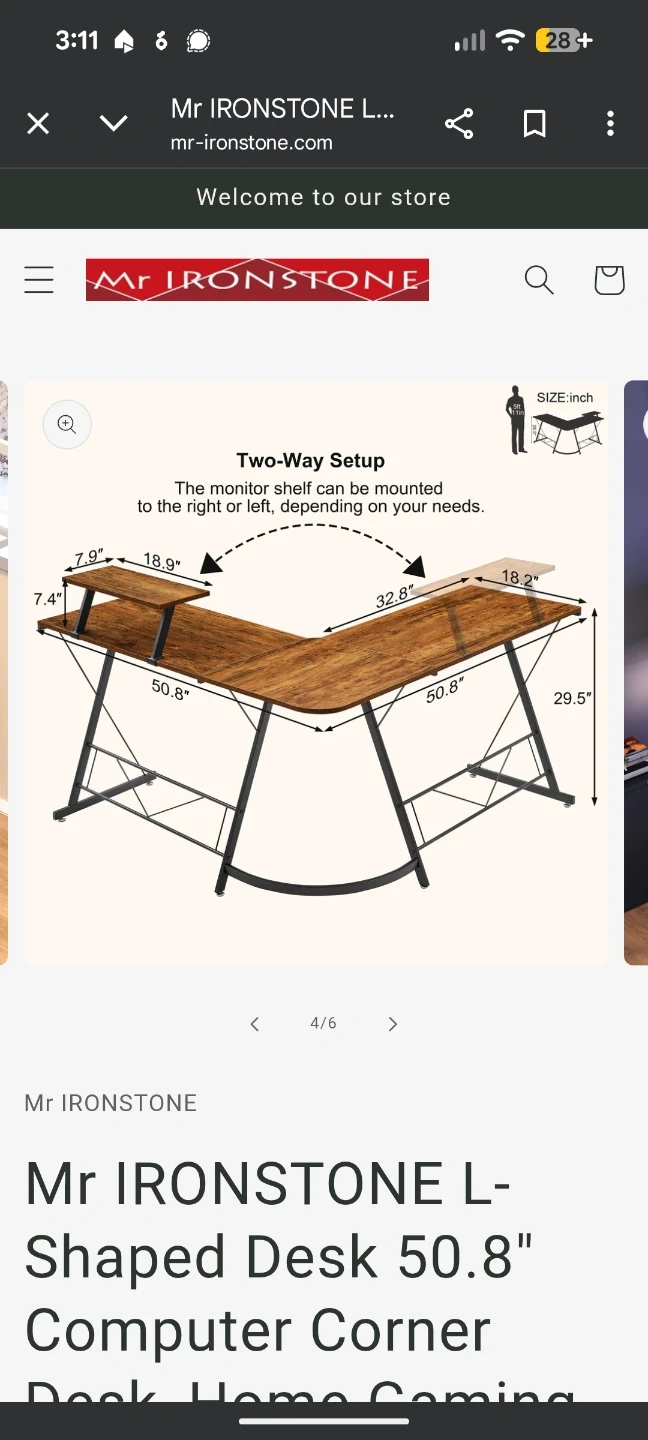Close the browser tab with the X
The height and width of the screenshot is (1440, 648).
(38, 124)
